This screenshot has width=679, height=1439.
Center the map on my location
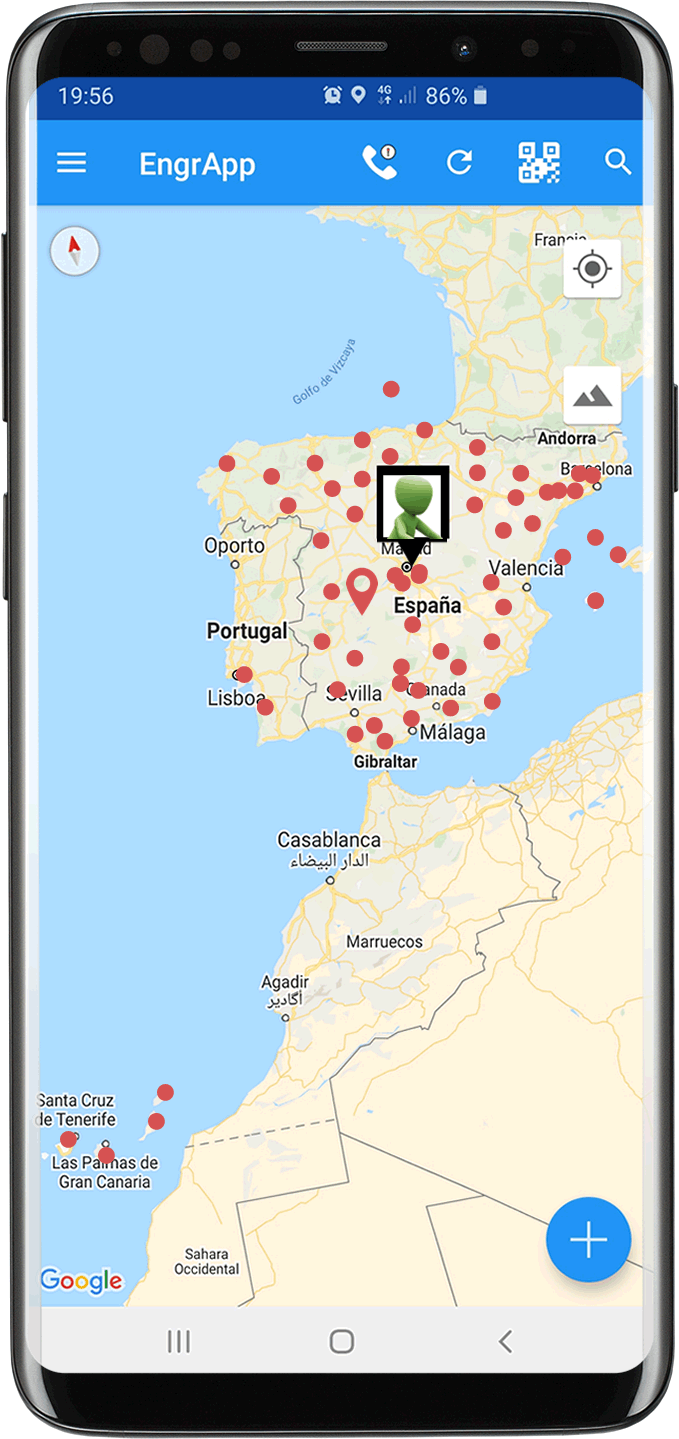click(592, 269)
